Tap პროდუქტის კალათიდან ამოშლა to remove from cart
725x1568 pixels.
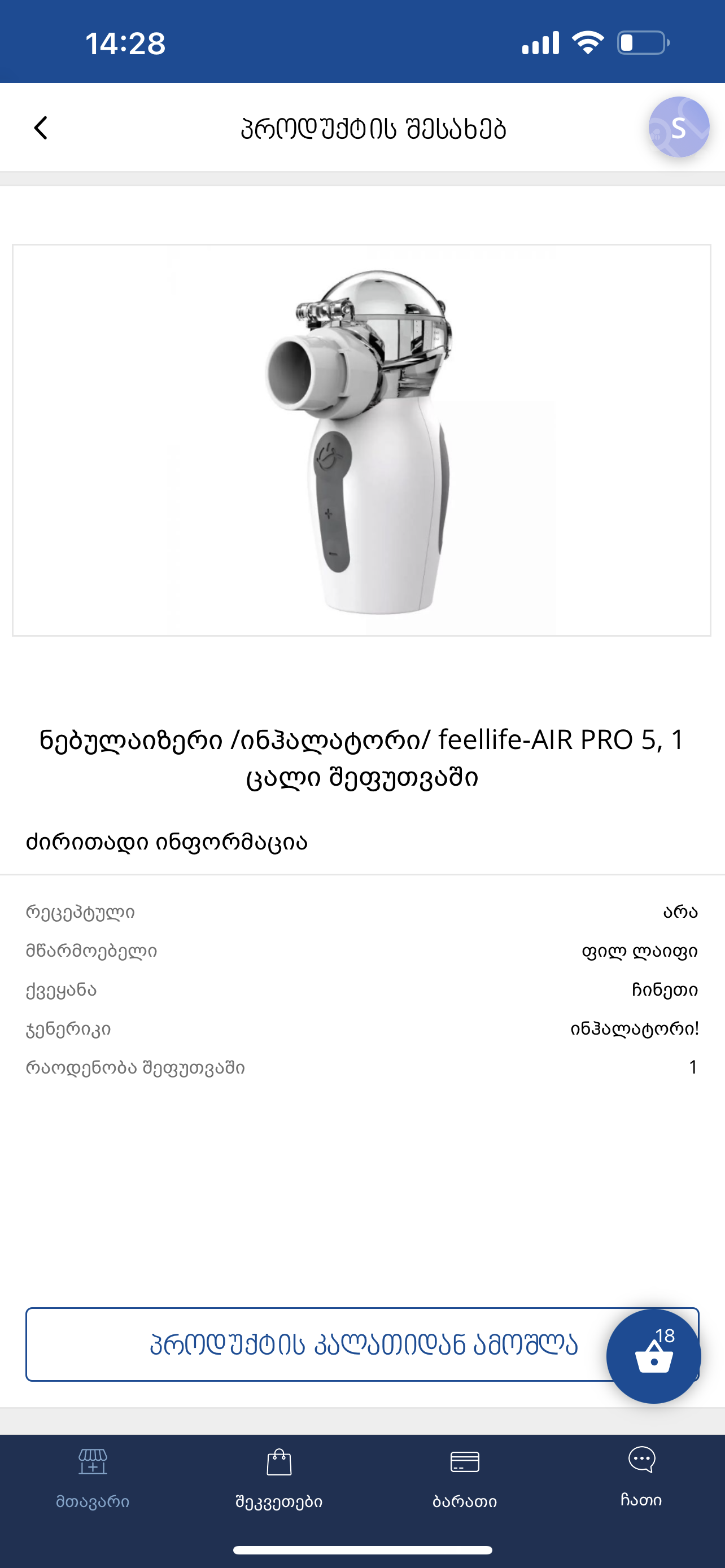[317, 1344]
